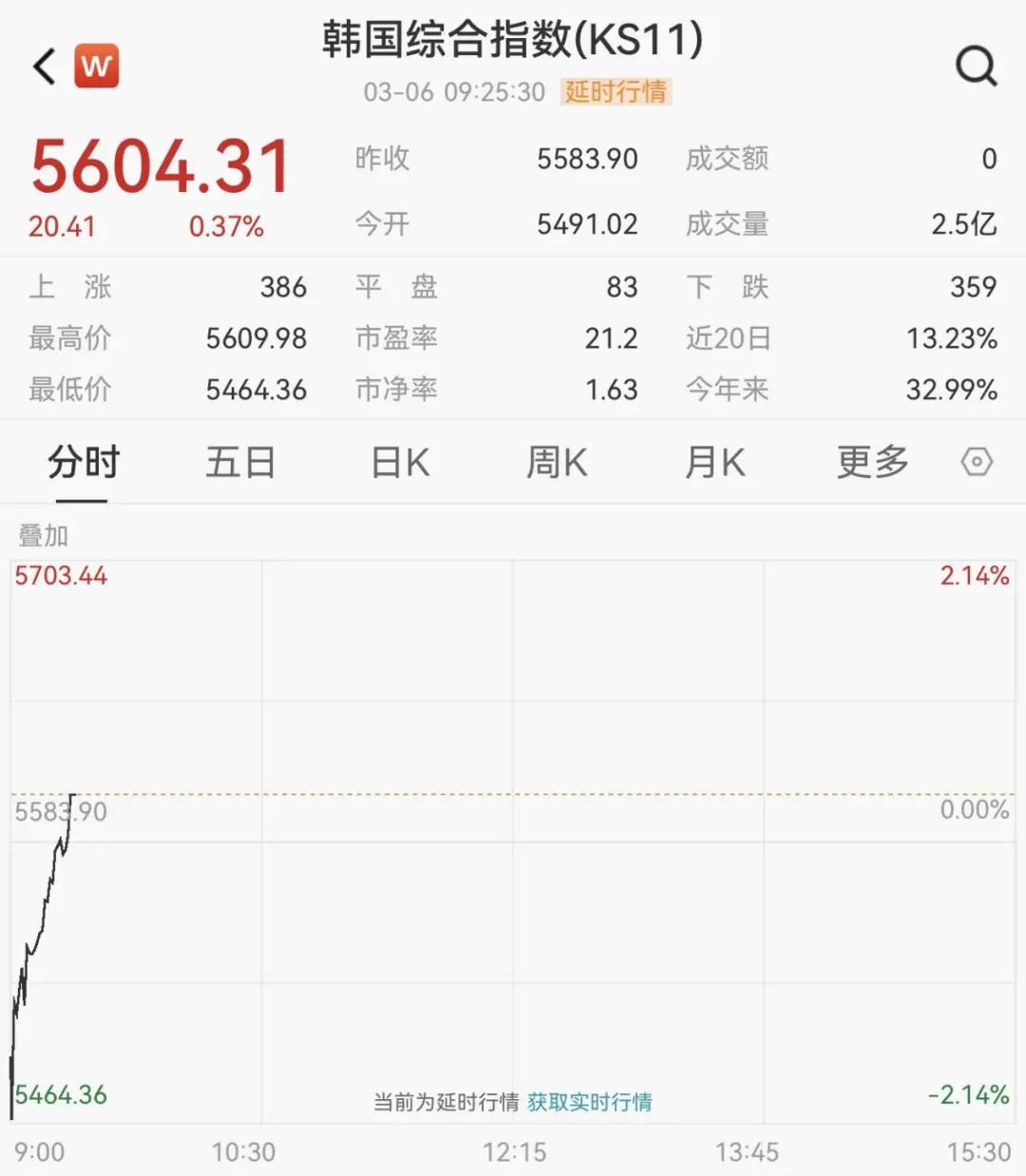Switch to the 日K tab
The image size is (1026, 1176).
tap(398, 463)
